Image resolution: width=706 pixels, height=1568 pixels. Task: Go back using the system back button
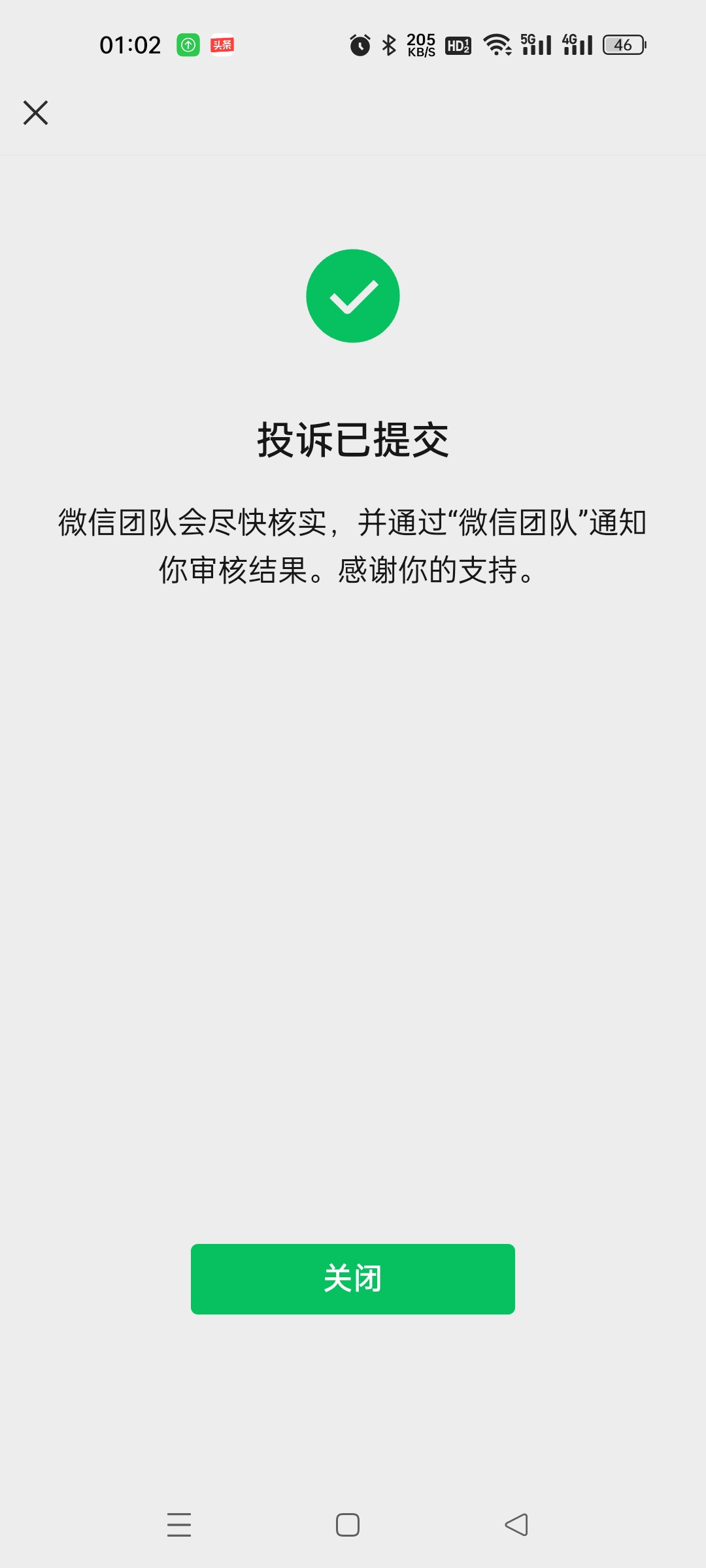click(516, 1525)
